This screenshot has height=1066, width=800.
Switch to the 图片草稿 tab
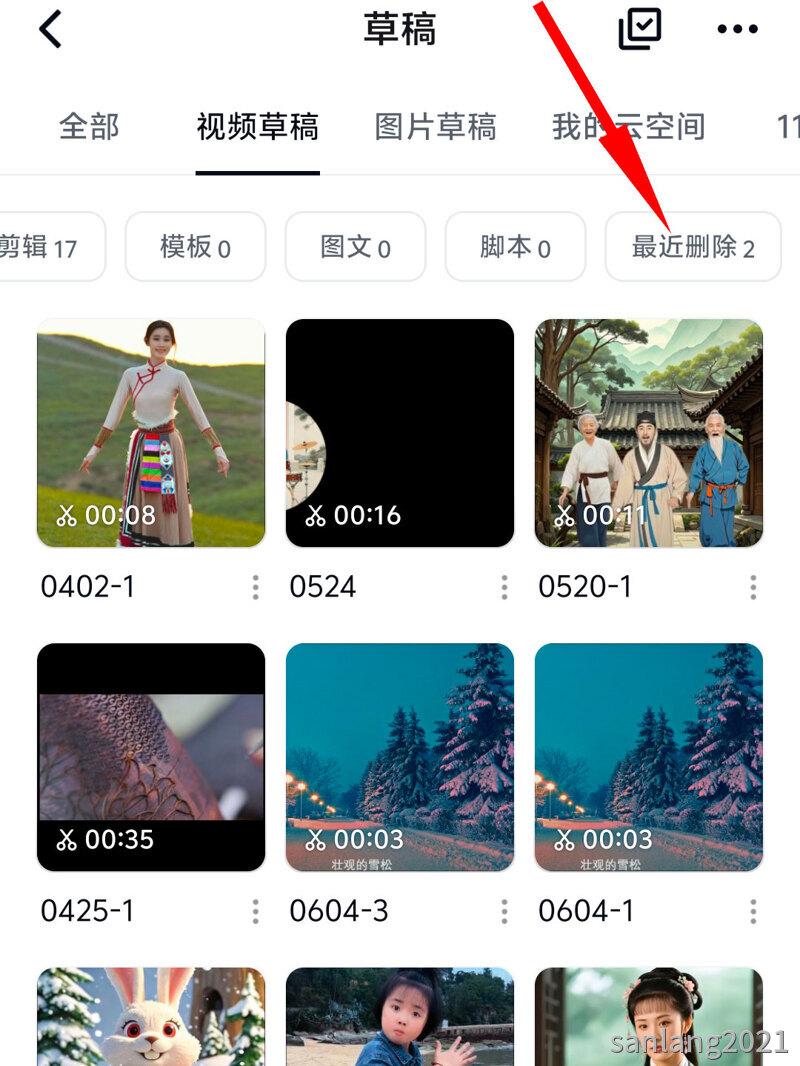[435, 127]
